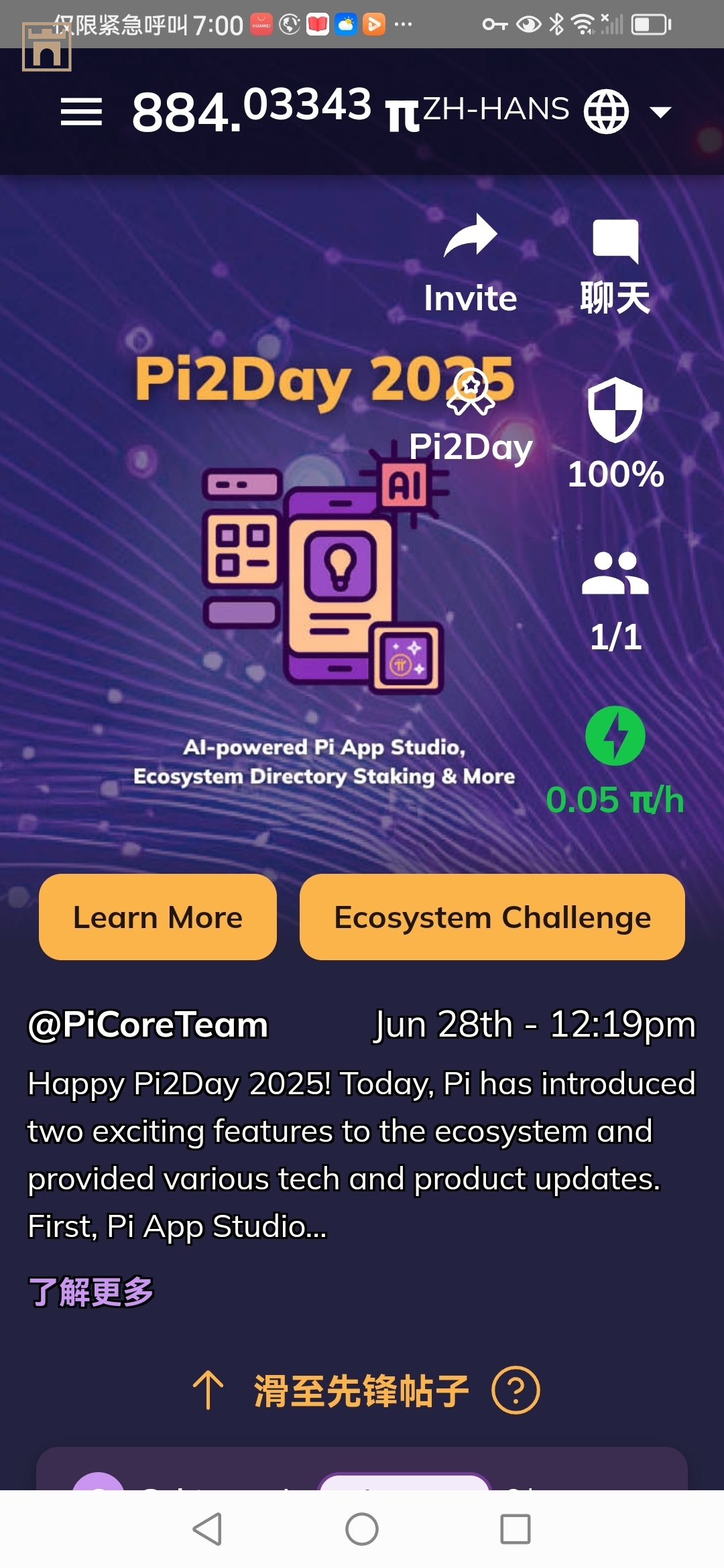Tap the Invite share arrow
The width and height of the screenshot is (724, 1568).
[471, 237]
